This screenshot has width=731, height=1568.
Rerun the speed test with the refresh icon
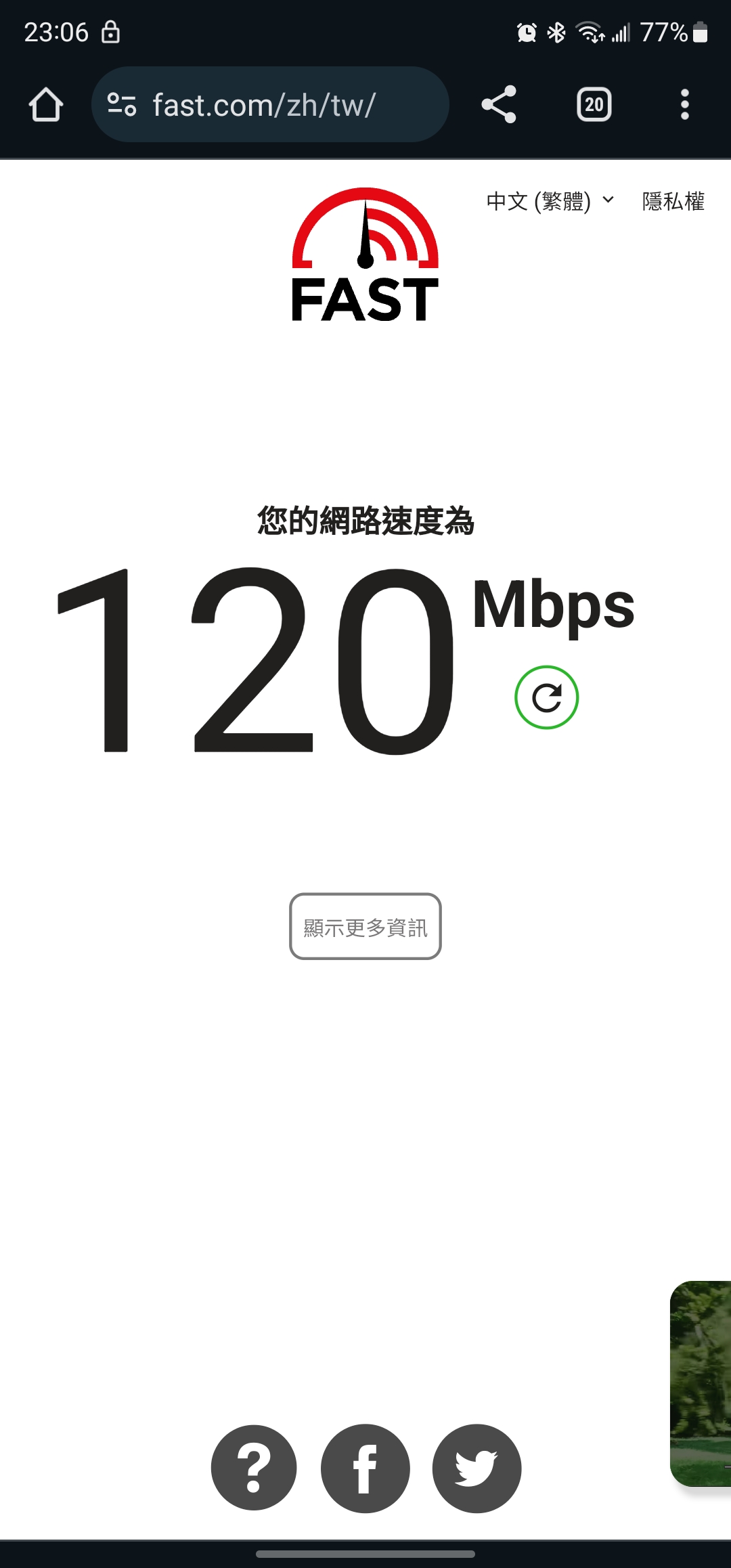[546, 697]
